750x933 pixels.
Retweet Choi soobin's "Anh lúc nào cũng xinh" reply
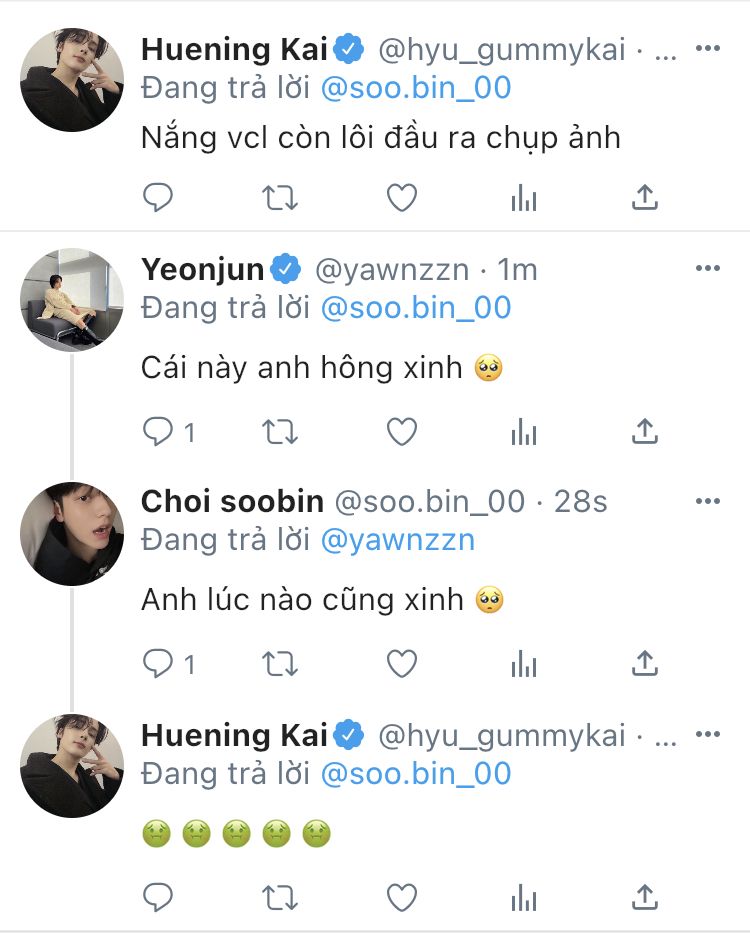pos(279,663)
